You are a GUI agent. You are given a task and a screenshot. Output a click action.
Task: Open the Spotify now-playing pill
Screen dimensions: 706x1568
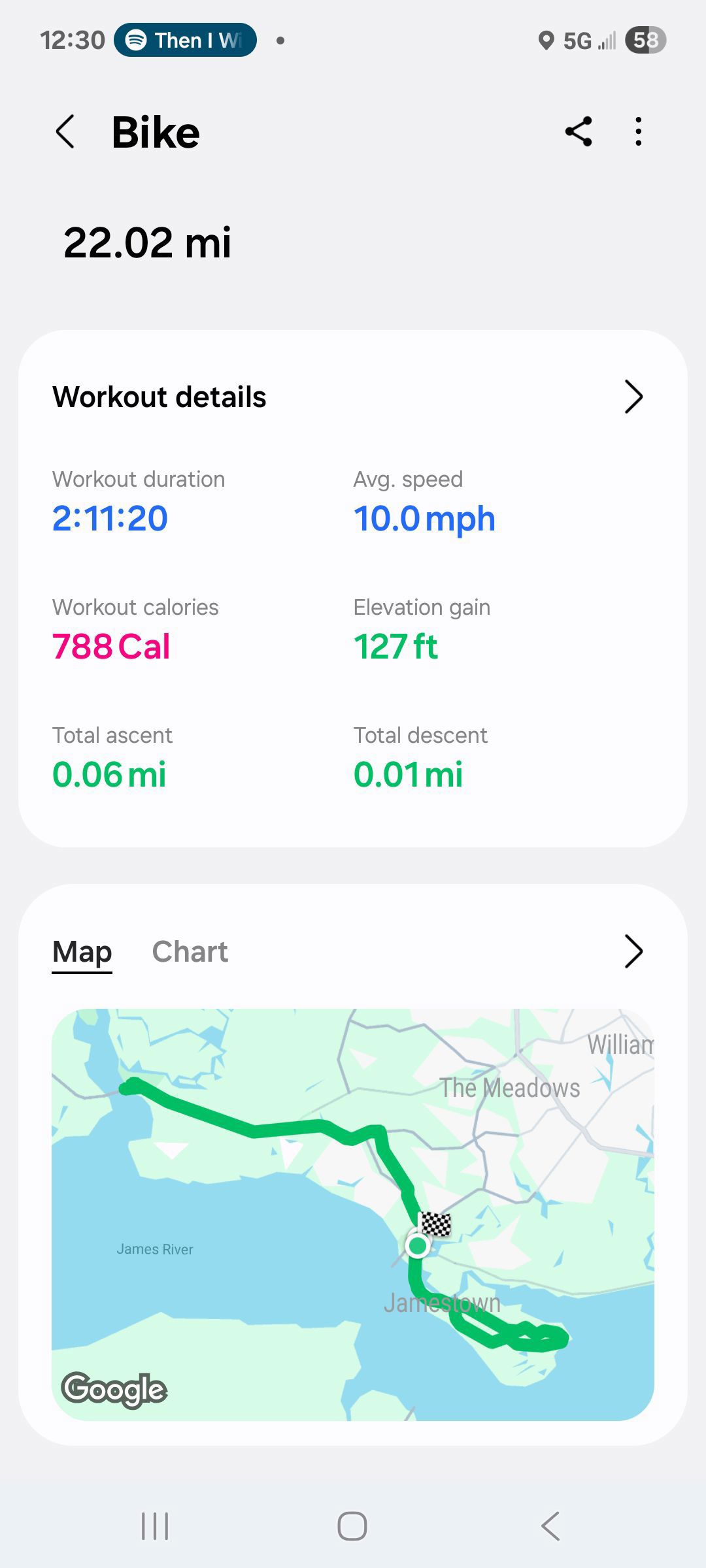pyautogui.click(x=185, y=41)
